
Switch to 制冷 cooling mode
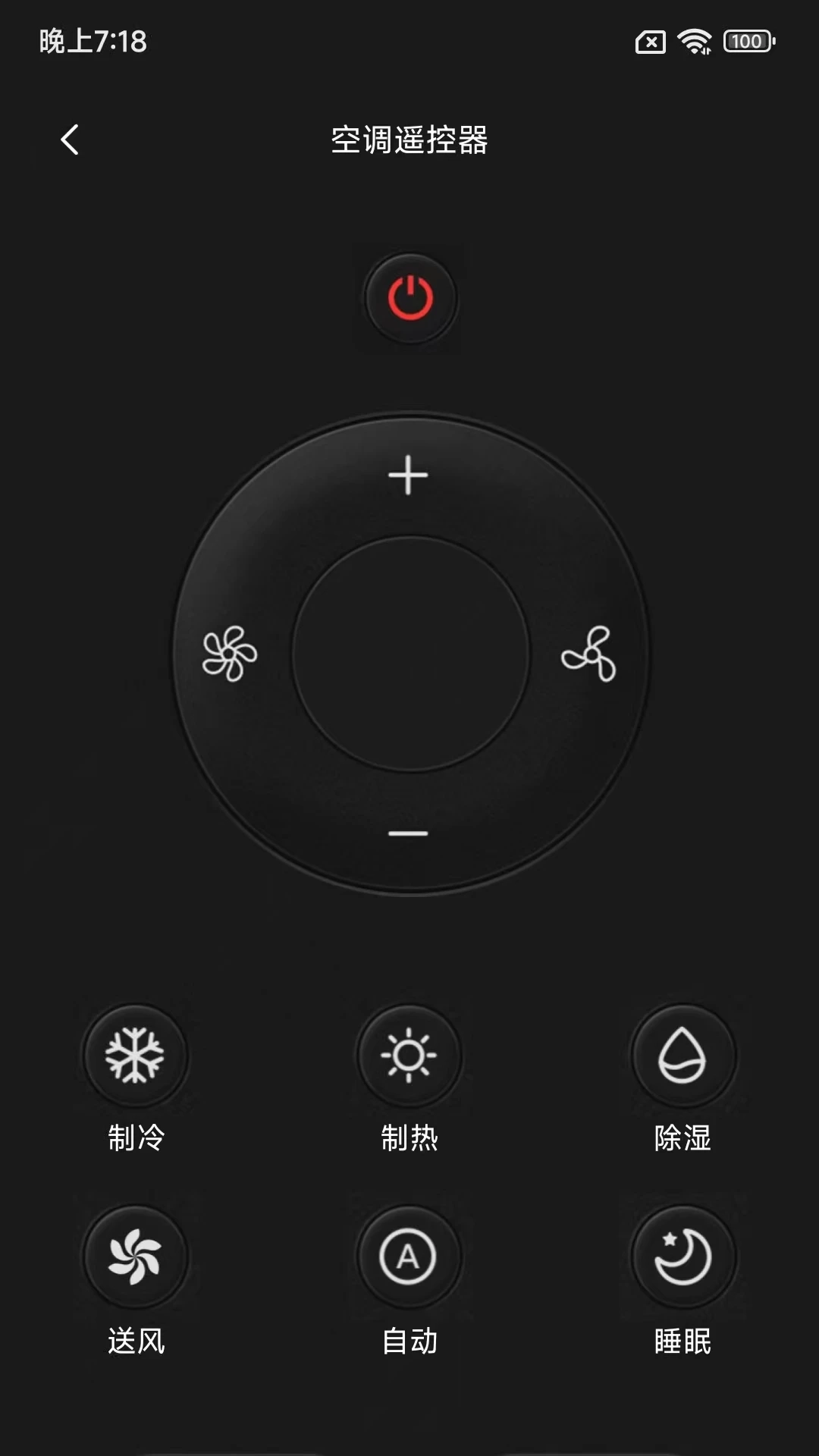(x=135, y=1056)
